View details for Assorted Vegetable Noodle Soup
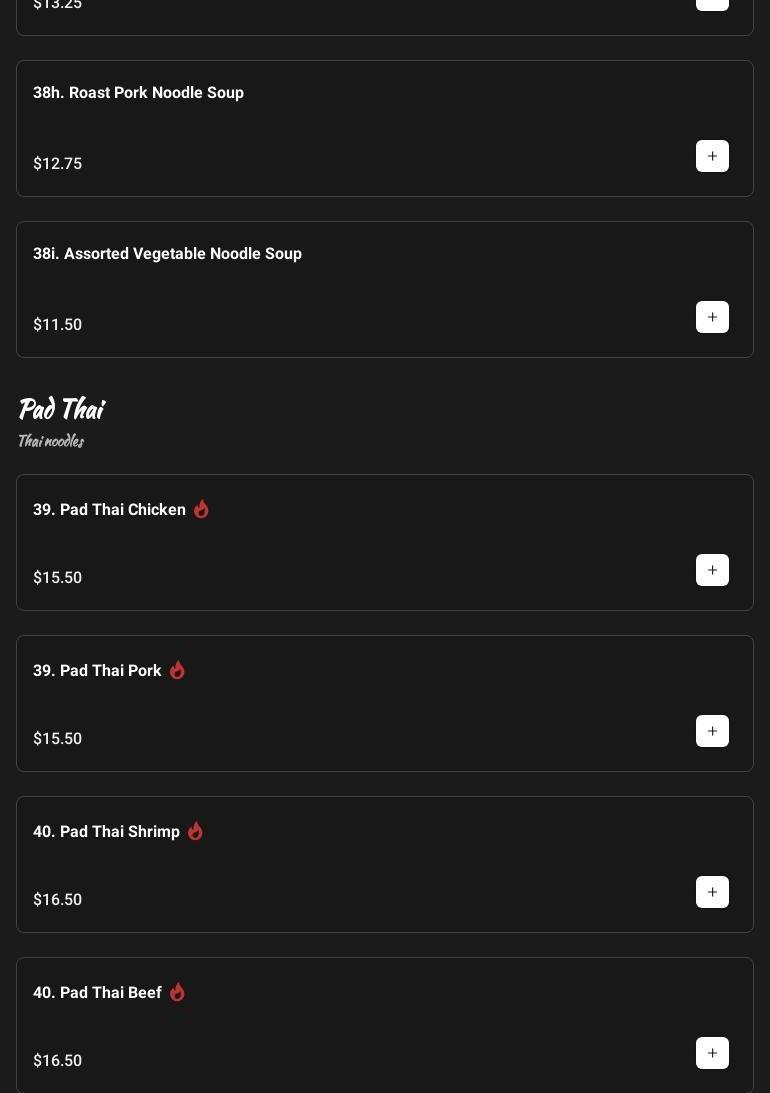 click(167, 254)
